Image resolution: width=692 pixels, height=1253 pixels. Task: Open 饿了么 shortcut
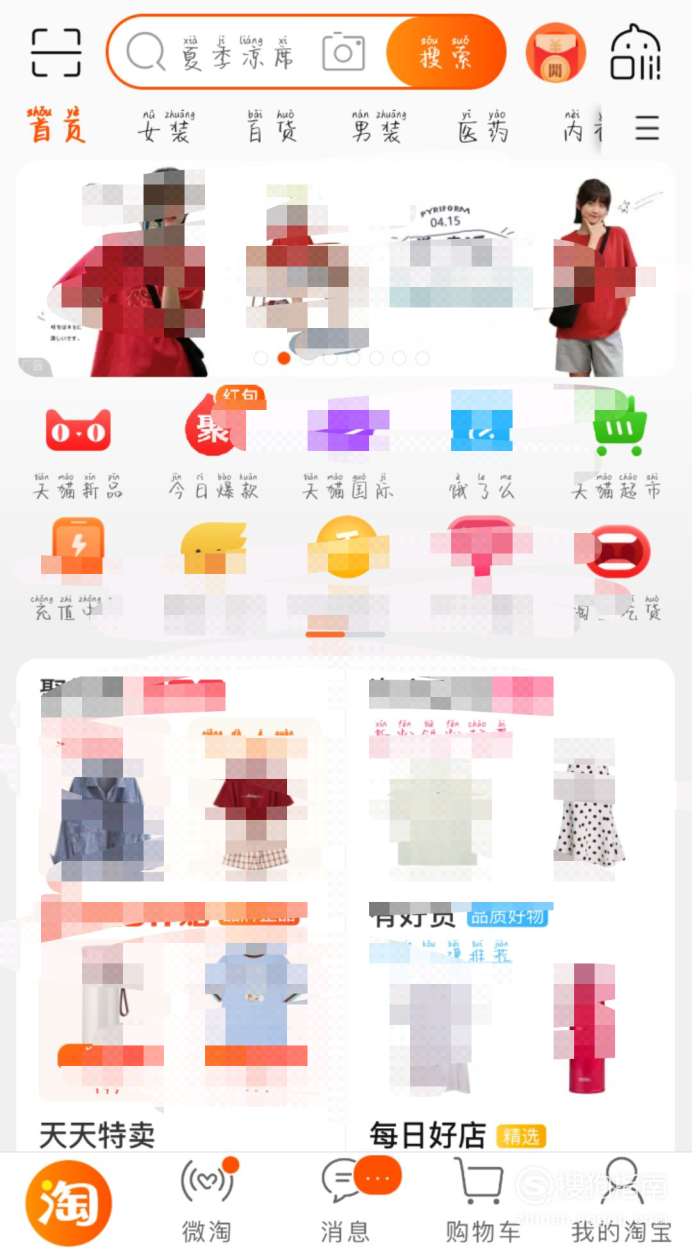[x=481, y=445]
